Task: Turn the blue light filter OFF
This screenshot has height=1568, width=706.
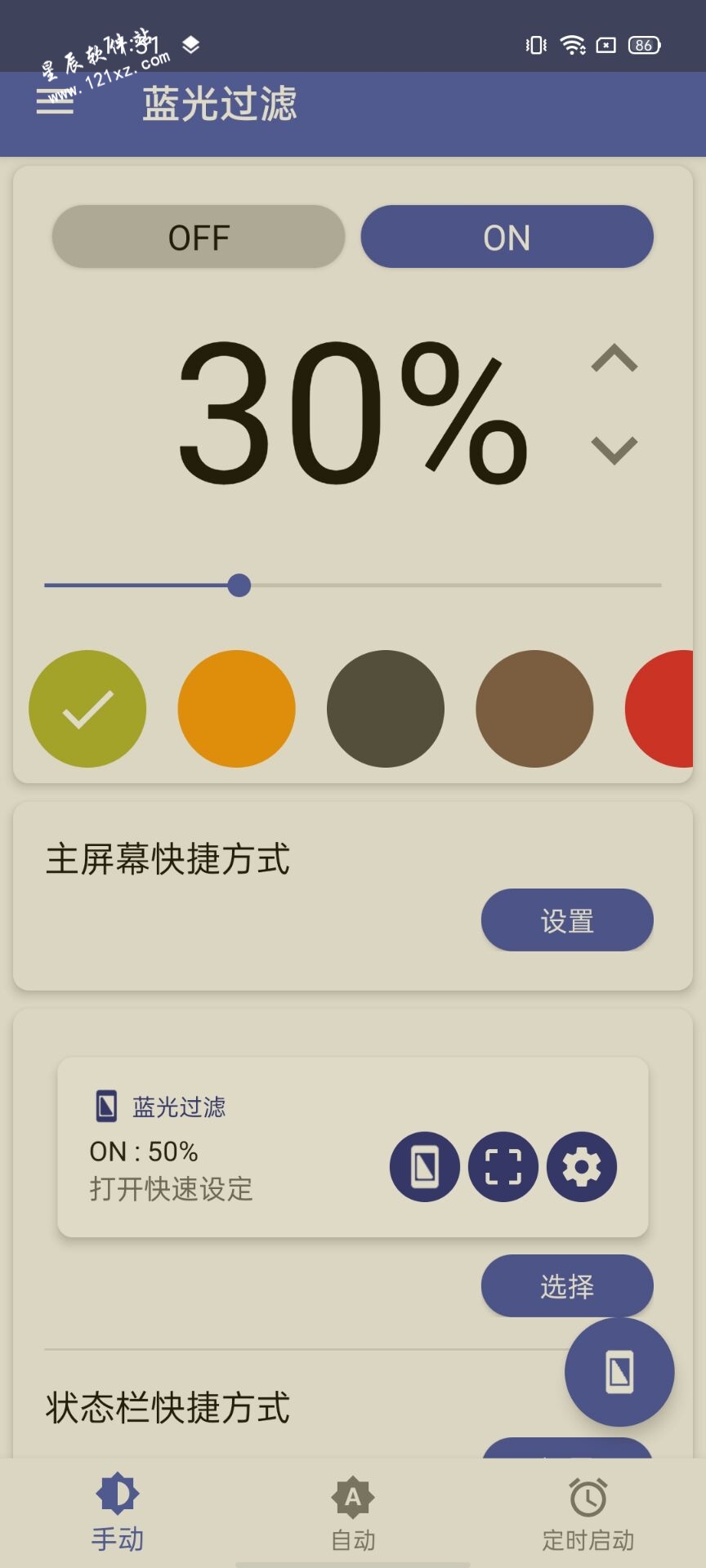Action: (199, 237)
